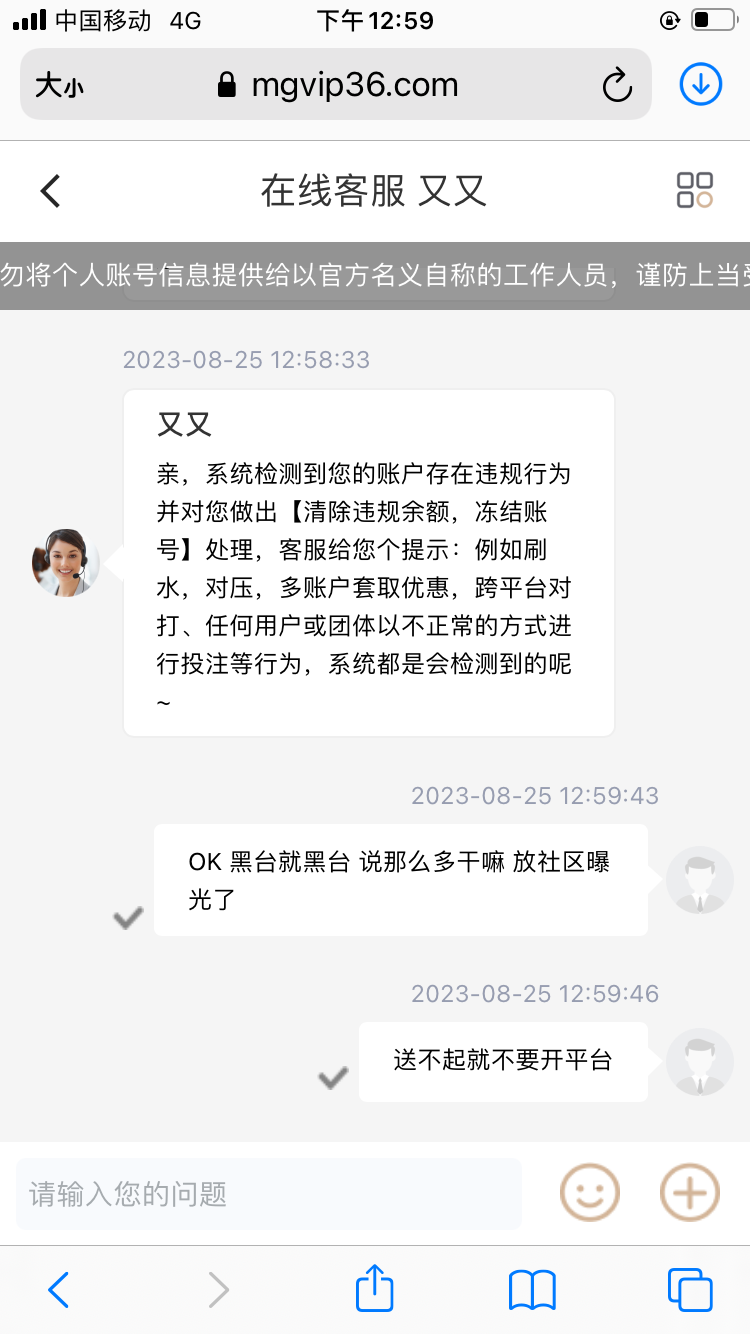This screenshot has height=1334, width=750.
Task: Go back from the 在线客服 chat
Action: tap(50, 190)
